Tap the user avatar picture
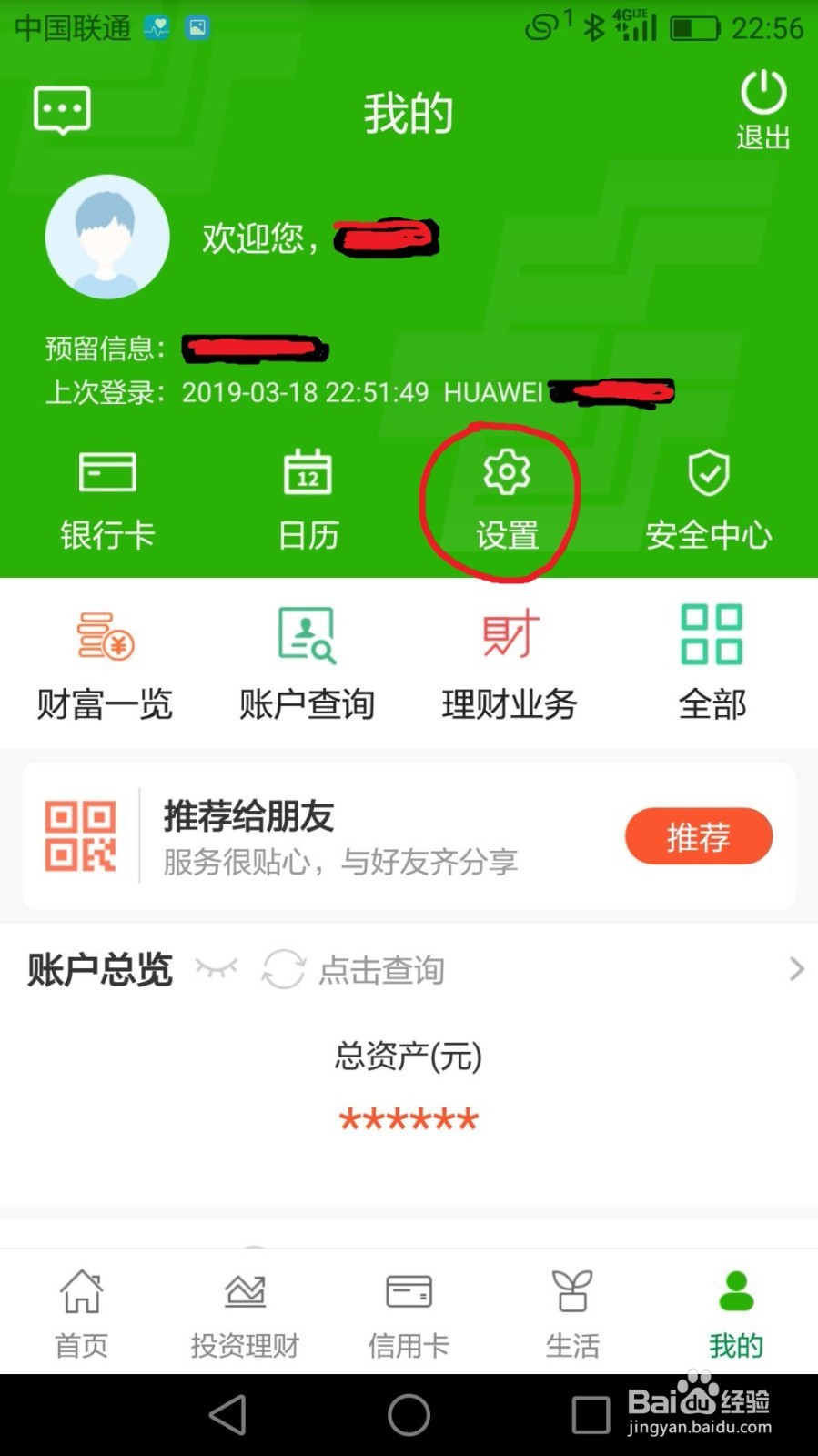 [x=107, y=237]
